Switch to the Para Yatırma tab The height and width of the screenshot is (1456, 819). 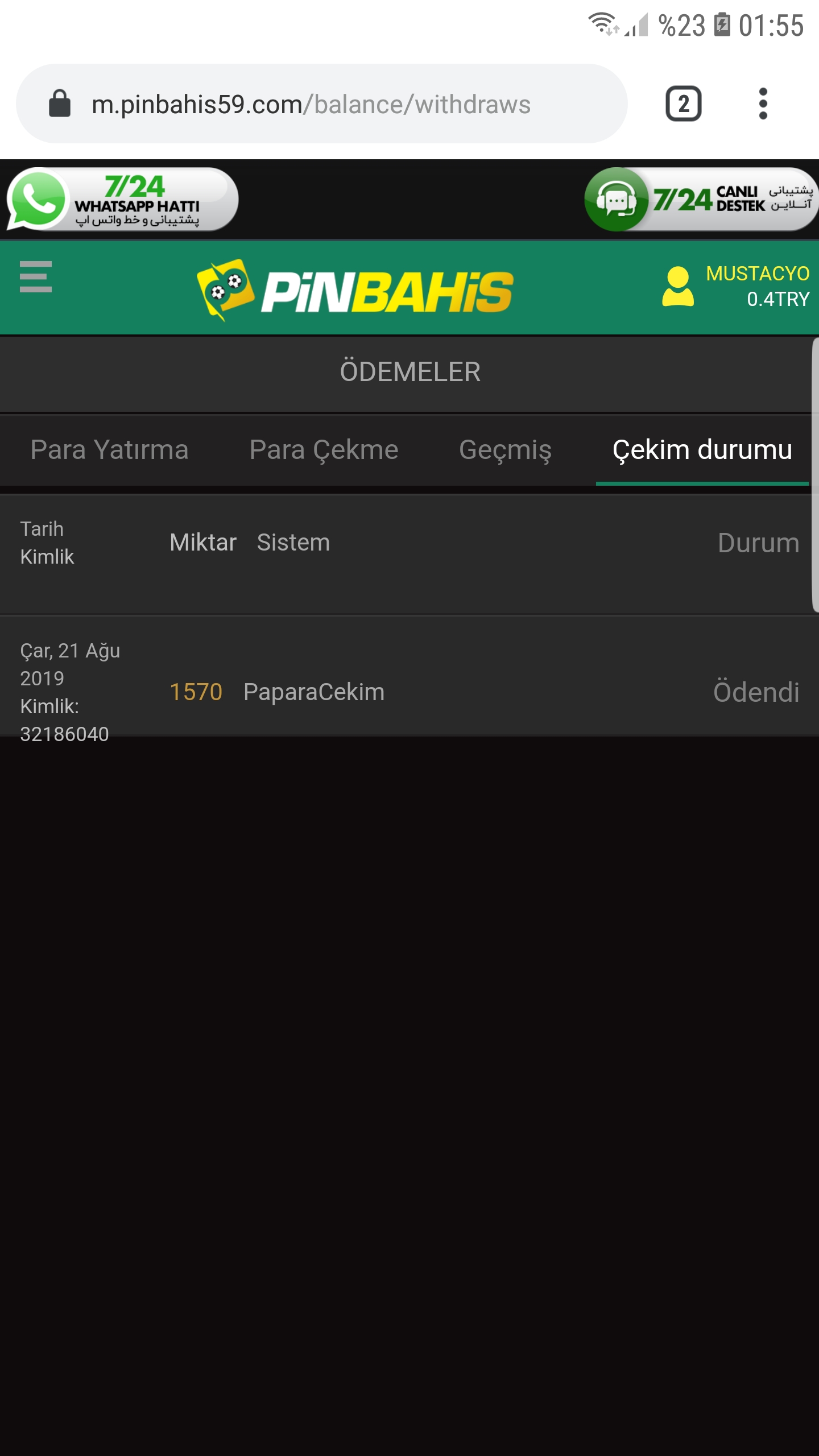pos(109,450)
